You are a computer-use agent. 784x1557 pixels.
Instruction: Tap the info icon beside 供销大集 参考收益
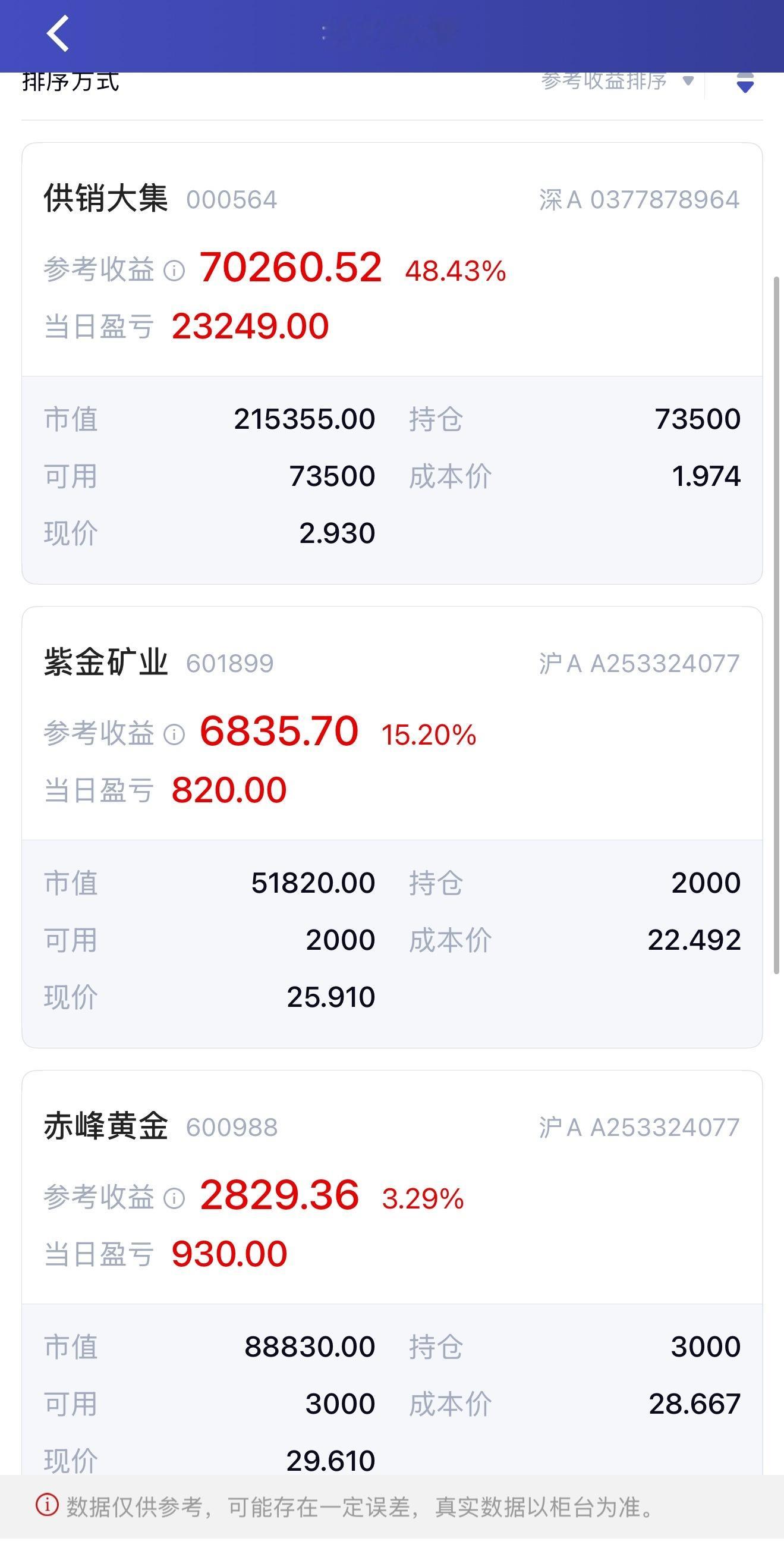(x=174, y=270)
